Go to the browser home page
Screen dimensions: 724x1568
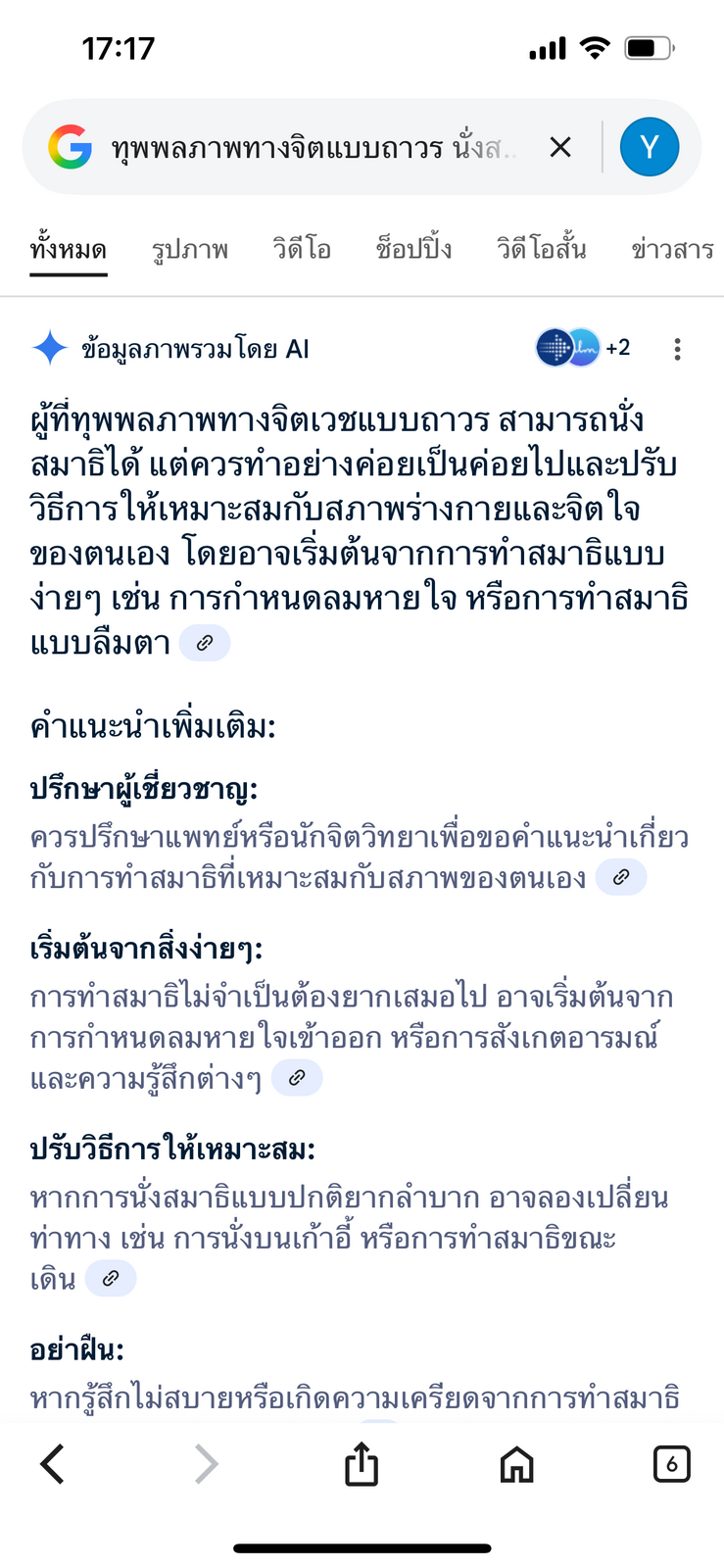click(x=516, y=1464)
